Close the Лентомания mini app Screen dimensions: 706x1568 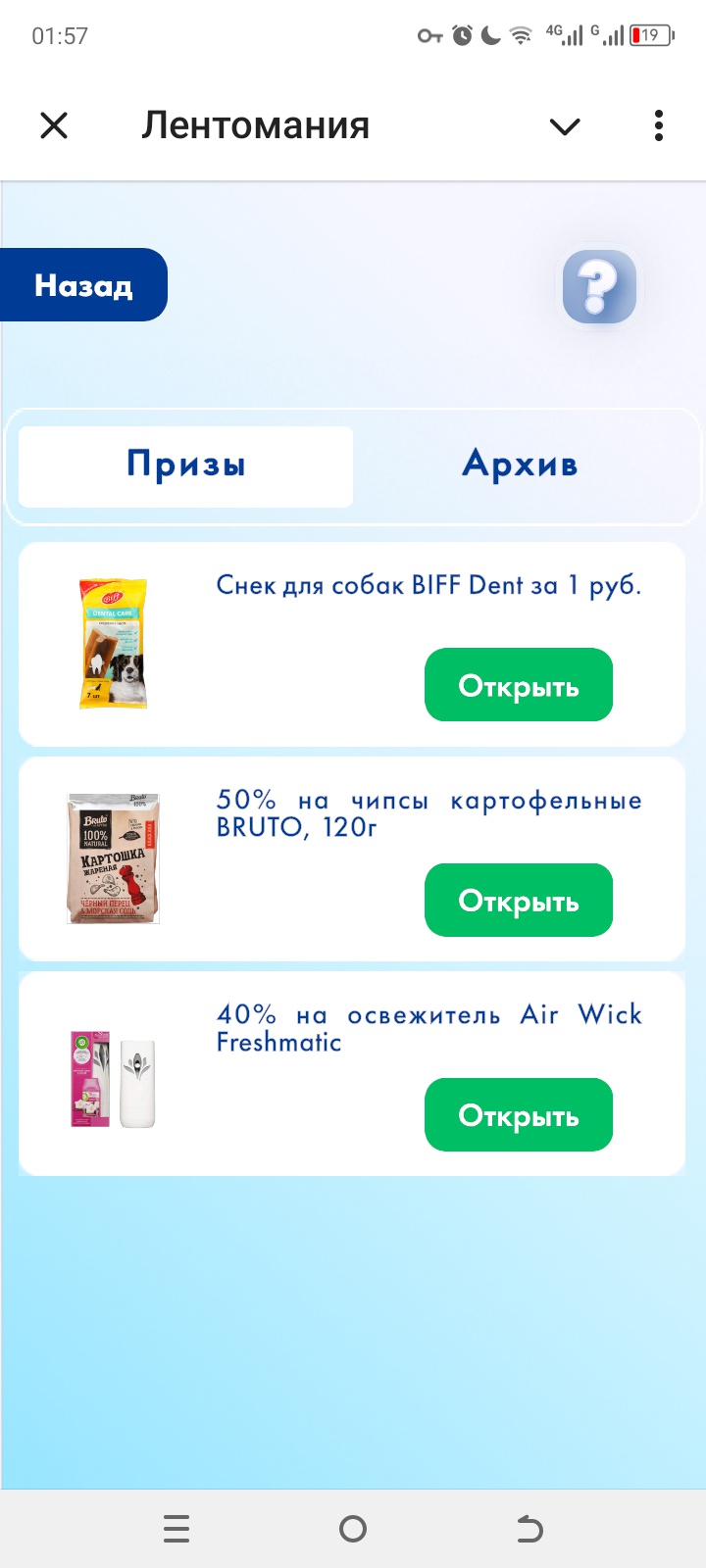tap(54, 125)
